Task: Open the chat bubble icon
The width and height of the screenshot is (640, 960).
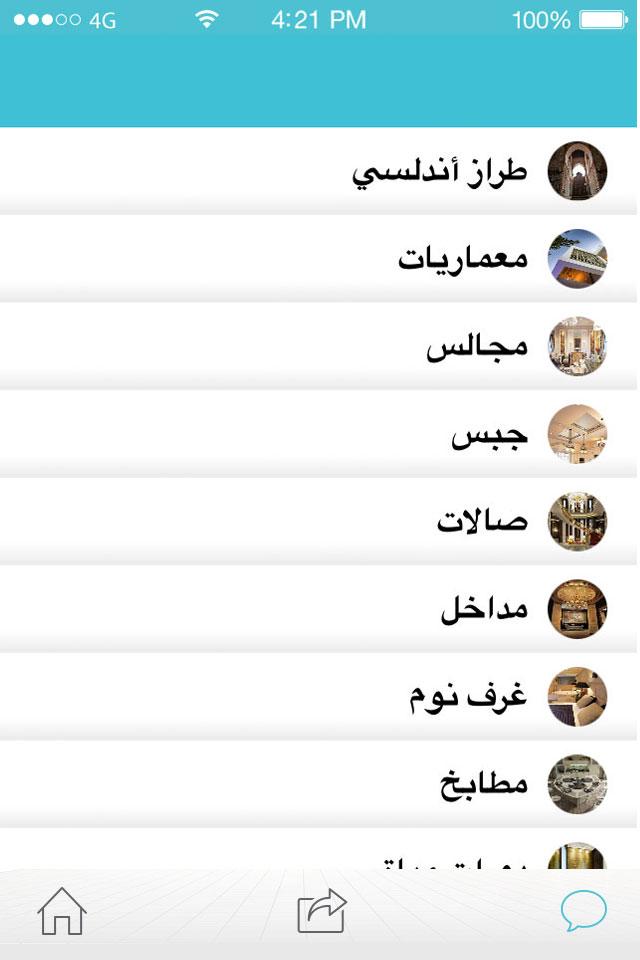Action: [x=584, y=911]
